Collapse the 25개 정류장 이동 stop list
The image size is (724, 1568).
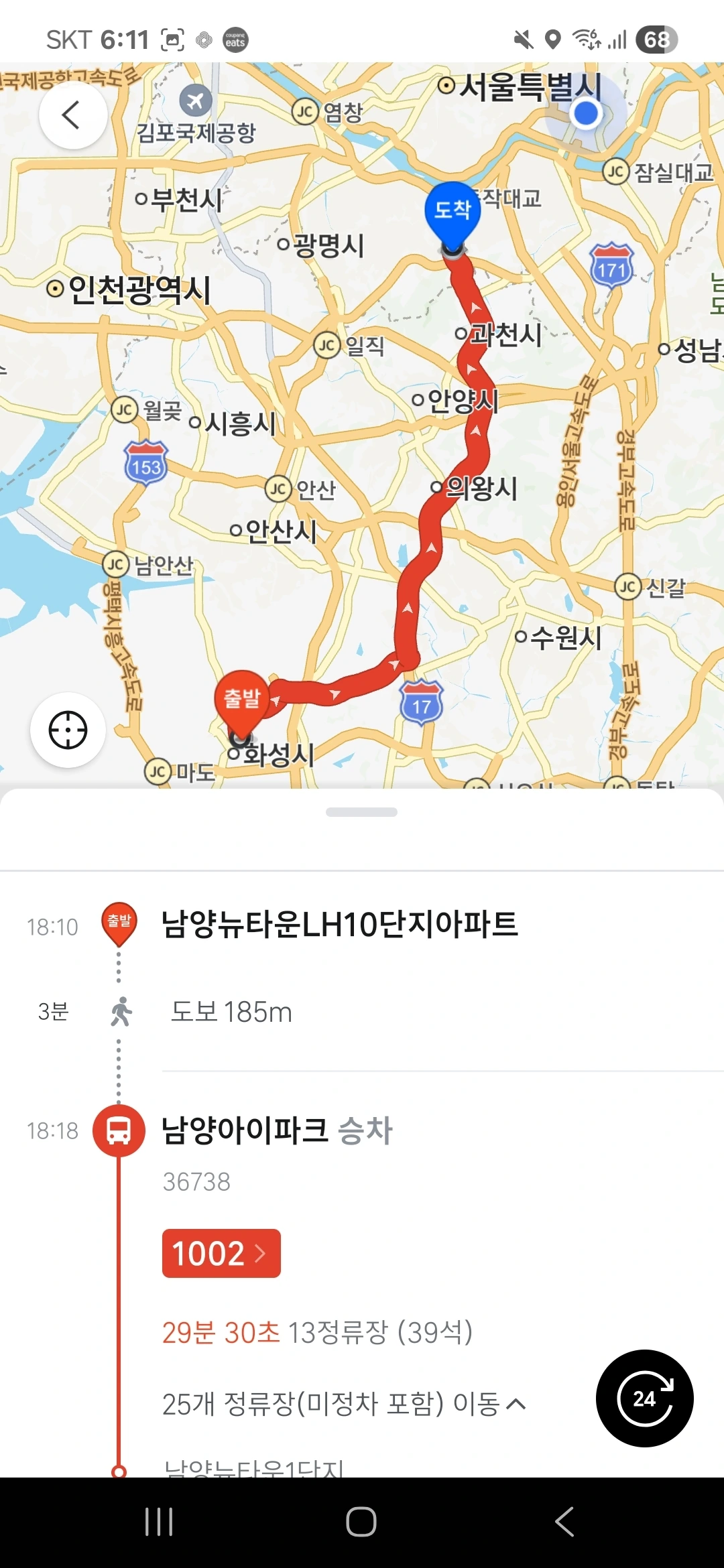[x=344, y=1403]
